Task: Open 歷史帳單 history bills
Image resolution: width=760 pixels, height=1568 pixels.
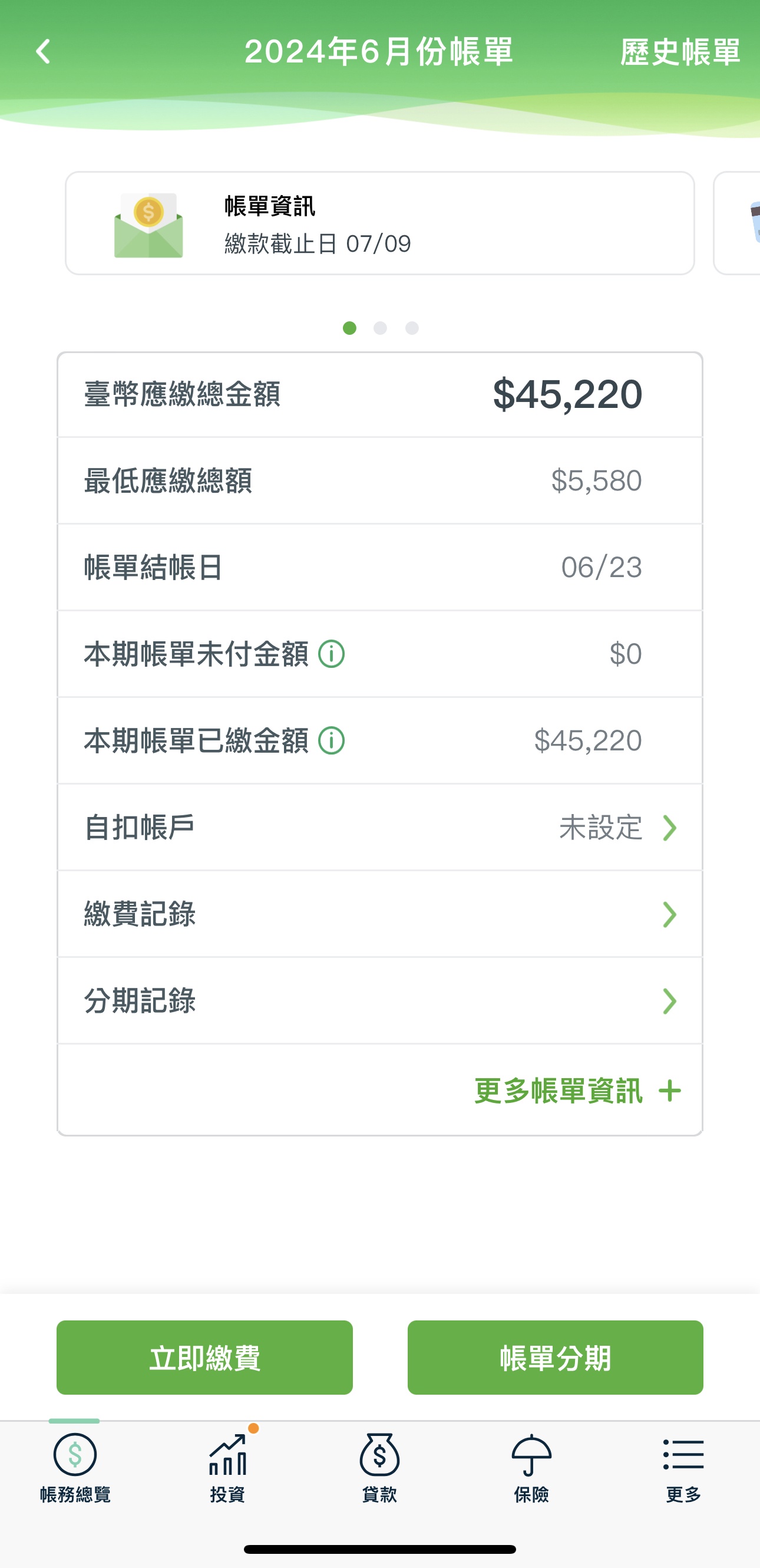Action: [x=680, y=52]
